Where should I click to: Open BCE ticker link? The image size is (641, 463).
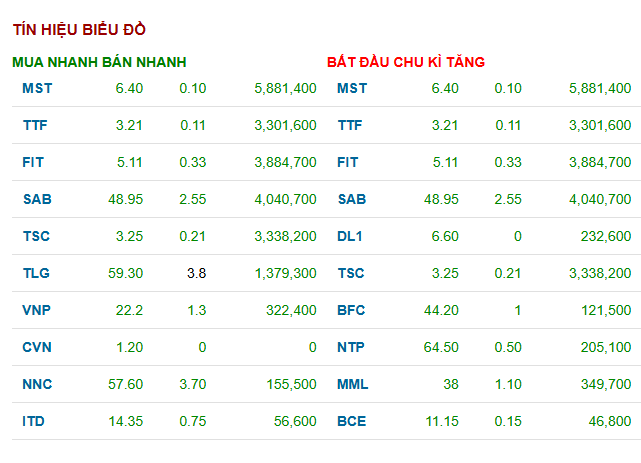pyautogui.click(x=352, y=421)
